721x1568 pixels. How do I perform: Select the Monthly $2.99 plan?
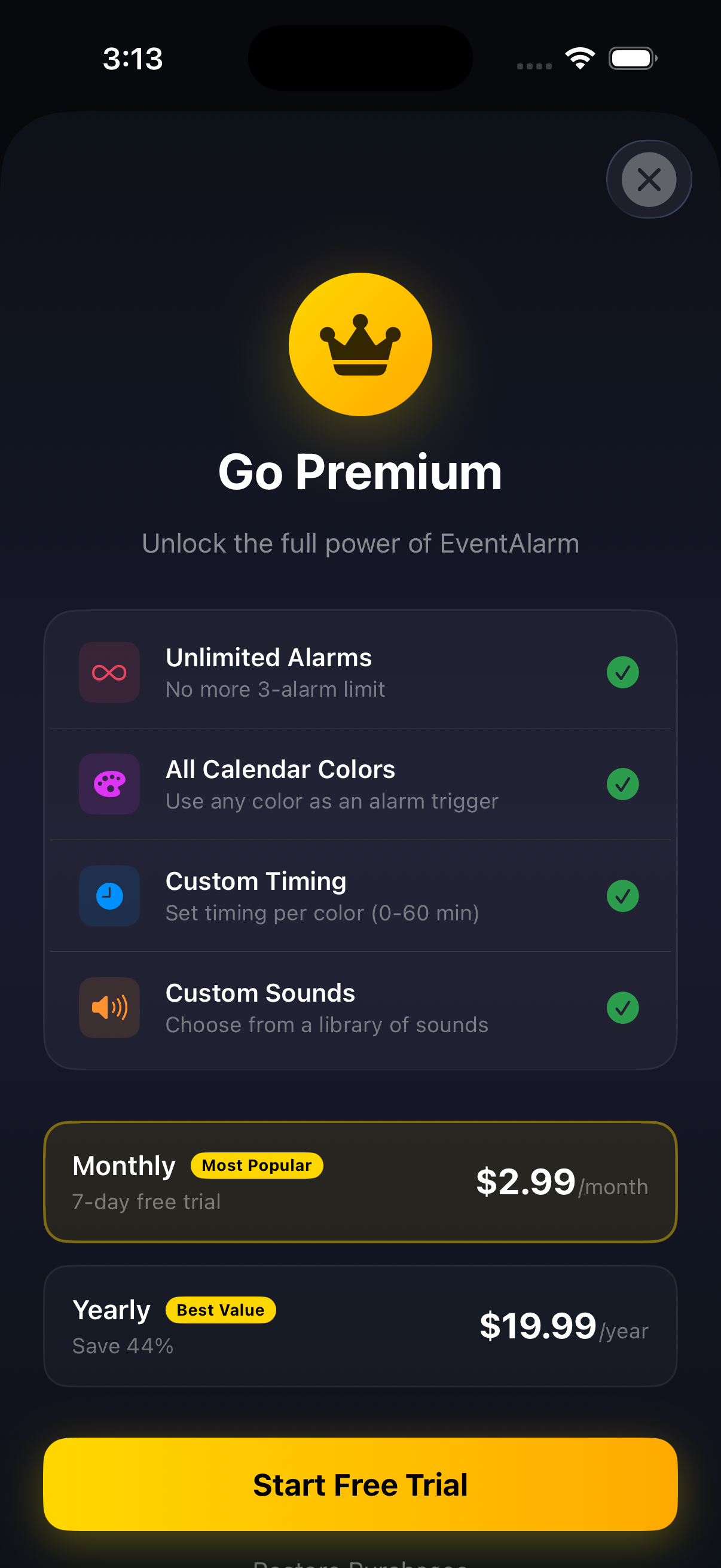coord(360,1182)
